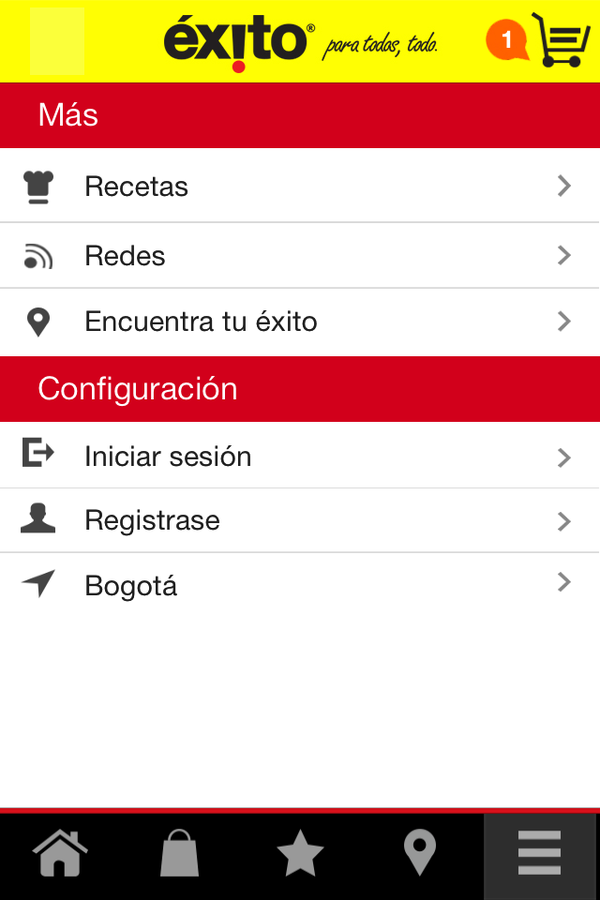Select the hamburger menu tab
This screenshot has width=600, height=900.
(540, 856)
